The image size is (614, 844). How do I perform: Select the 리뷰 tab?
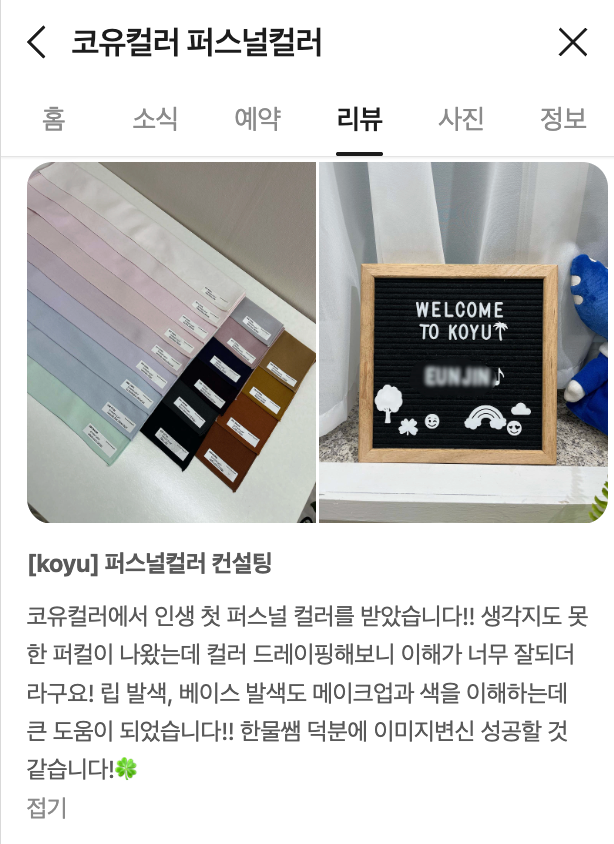click(x=359, y=119)
